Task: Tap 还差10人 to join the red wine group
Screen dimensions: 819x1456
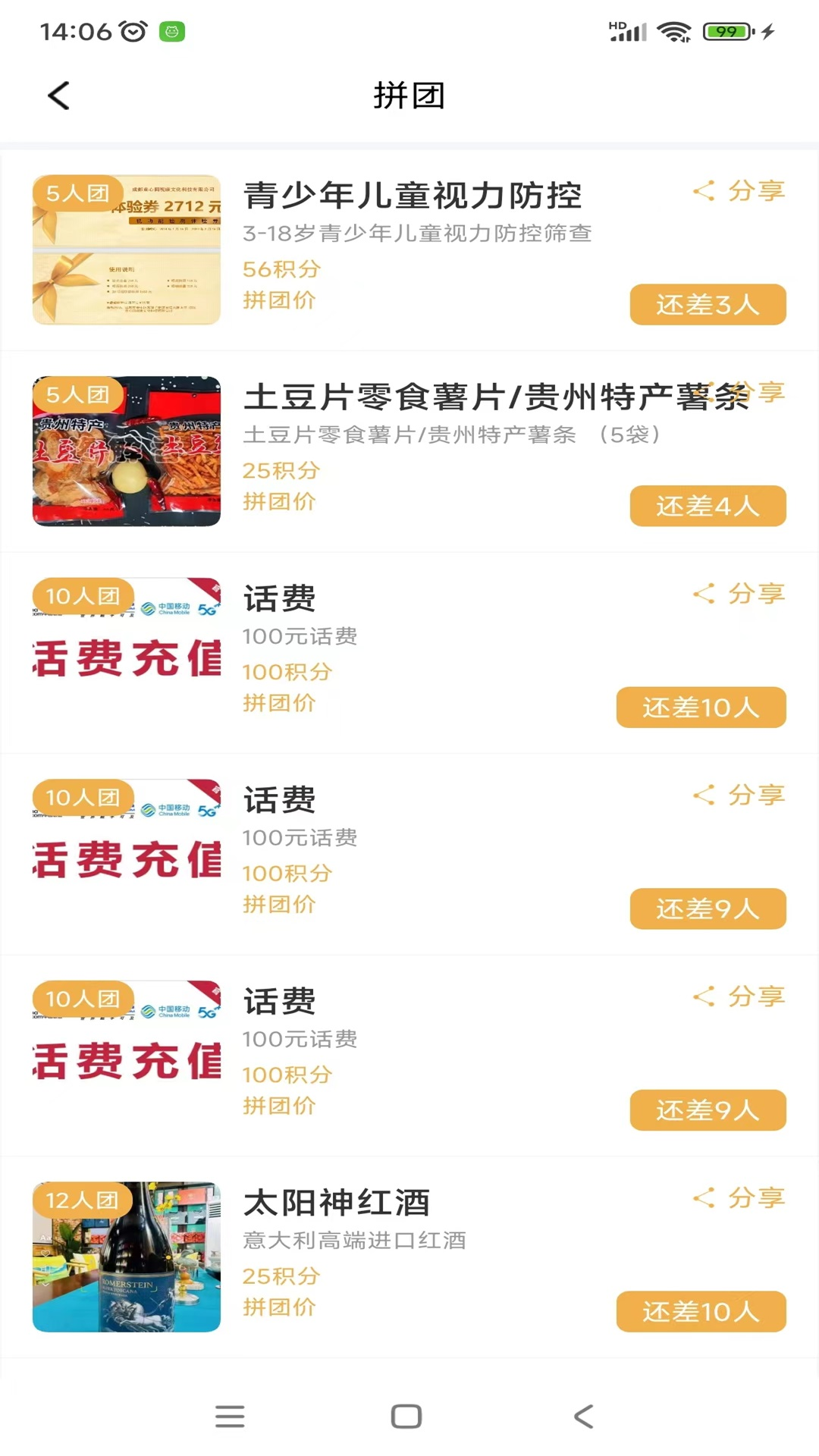Action: 700,1312
